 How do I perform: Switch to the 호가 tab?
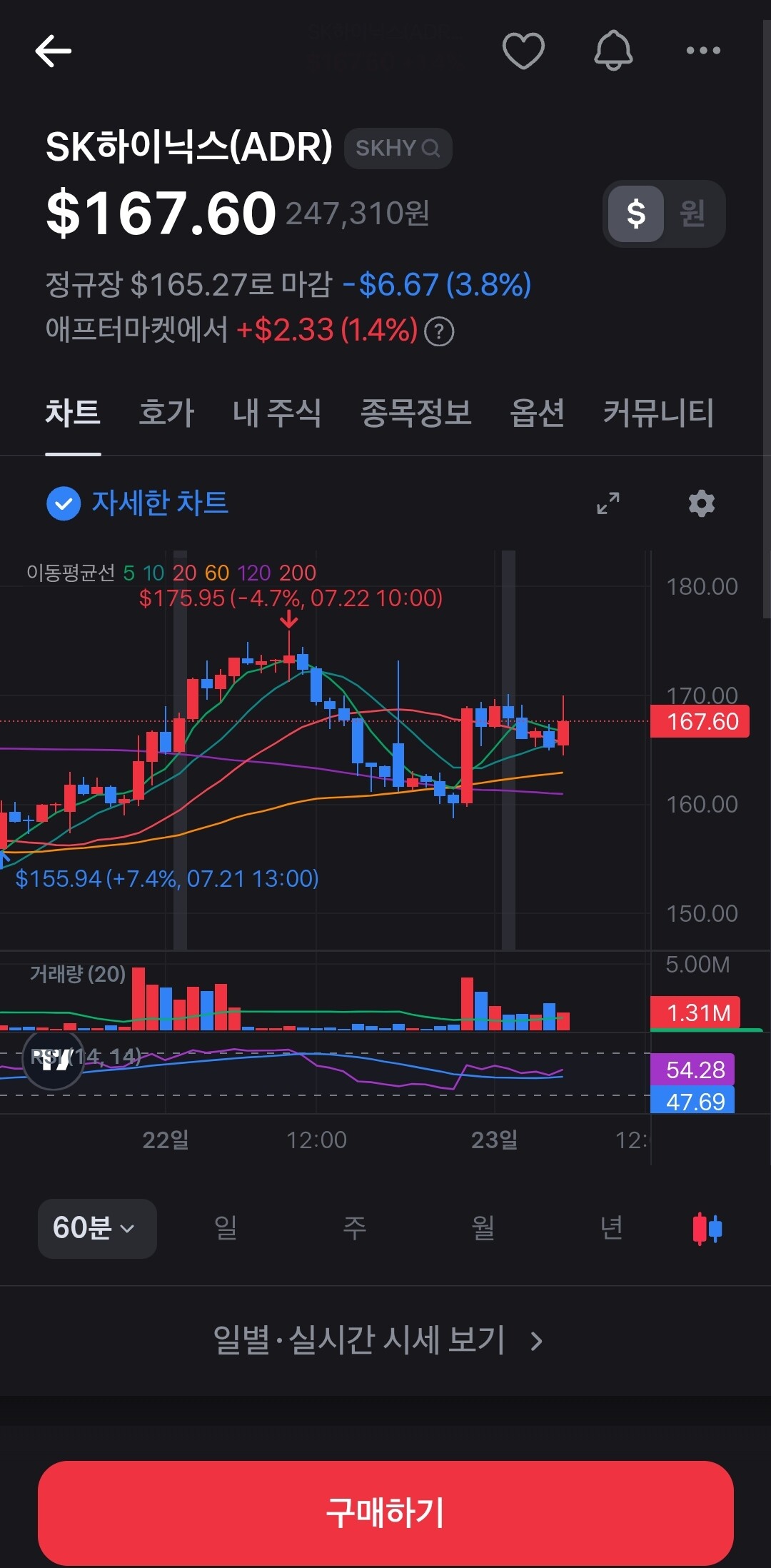pyautogui.click(x=166, y=413)
